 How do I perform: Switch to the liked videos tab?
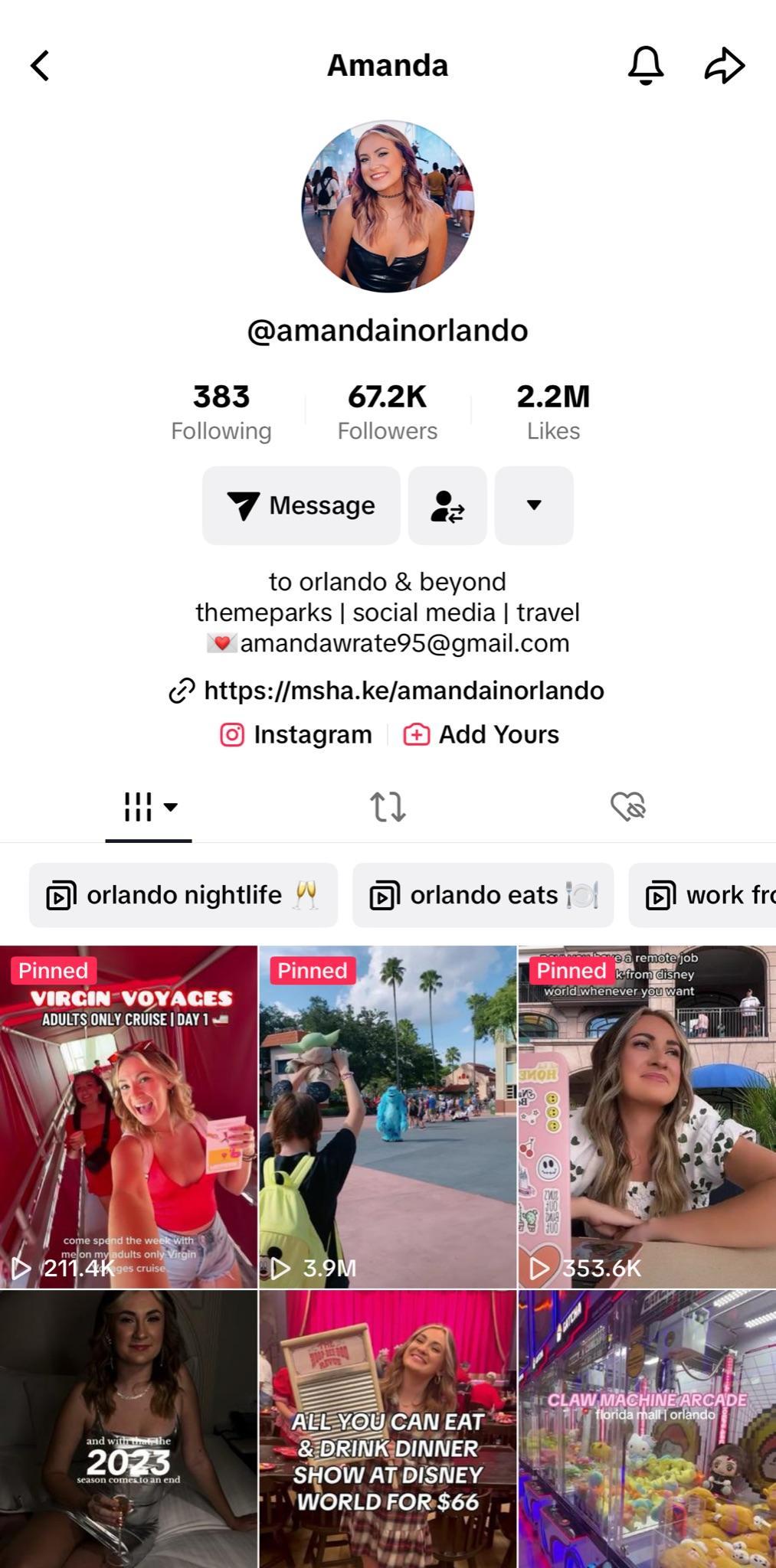pos(627,806)
